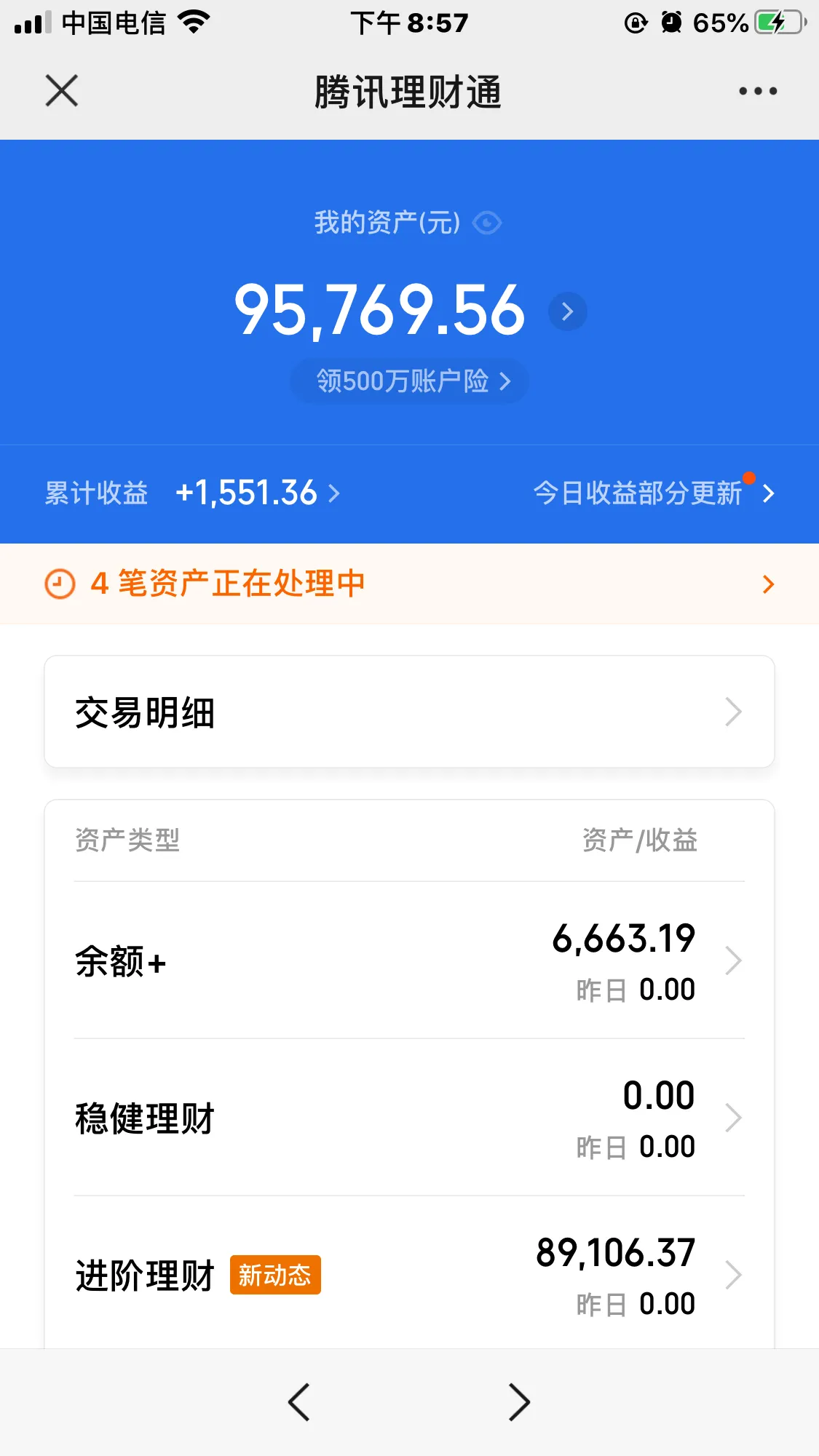Open the 稳健理财 asset row

tap(409, 1118)
